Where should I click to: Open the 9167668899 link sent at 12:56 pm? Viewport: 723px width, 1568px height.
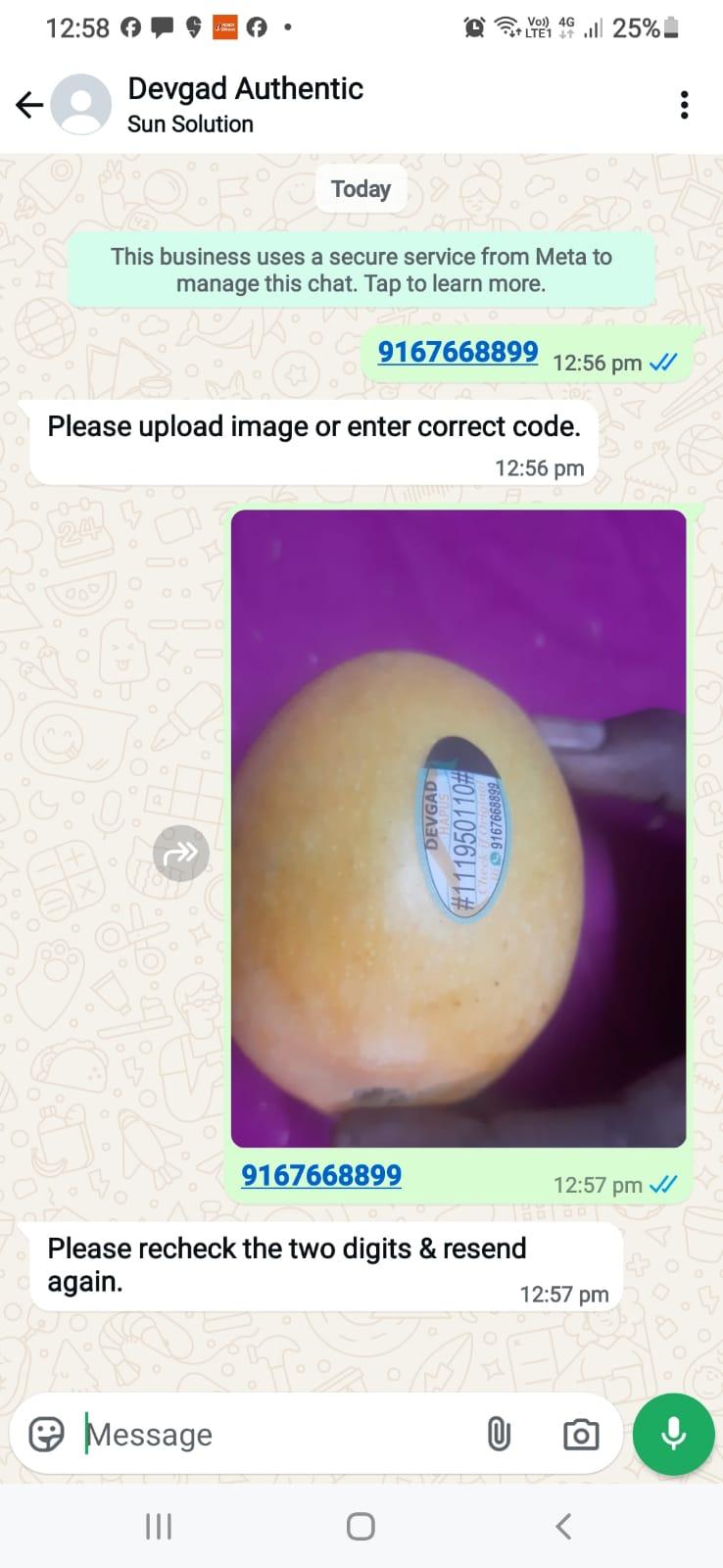[458, 352]
